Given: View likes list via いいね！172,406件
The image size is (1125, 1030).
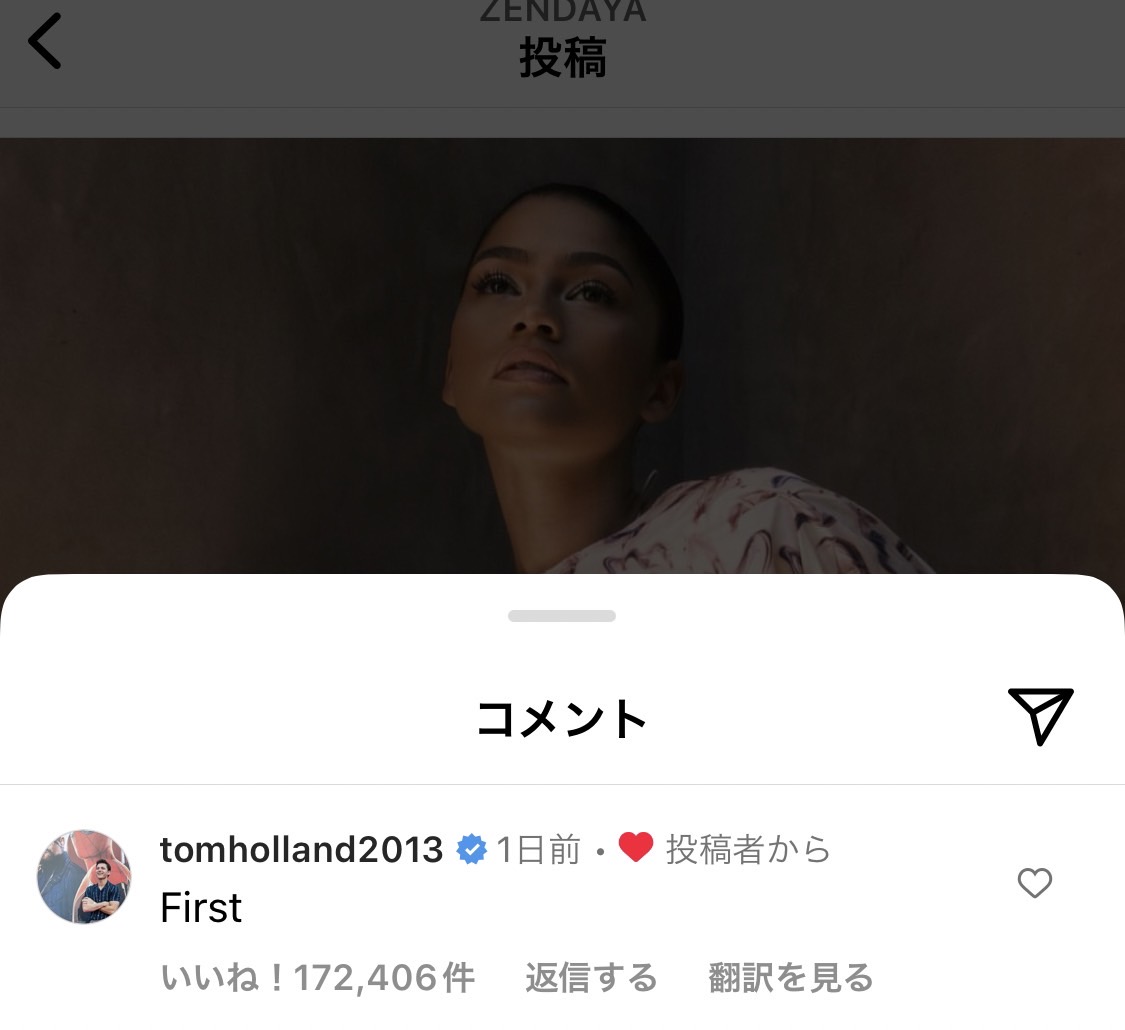Looking at the screenshot, I should [x=317, y=978].
